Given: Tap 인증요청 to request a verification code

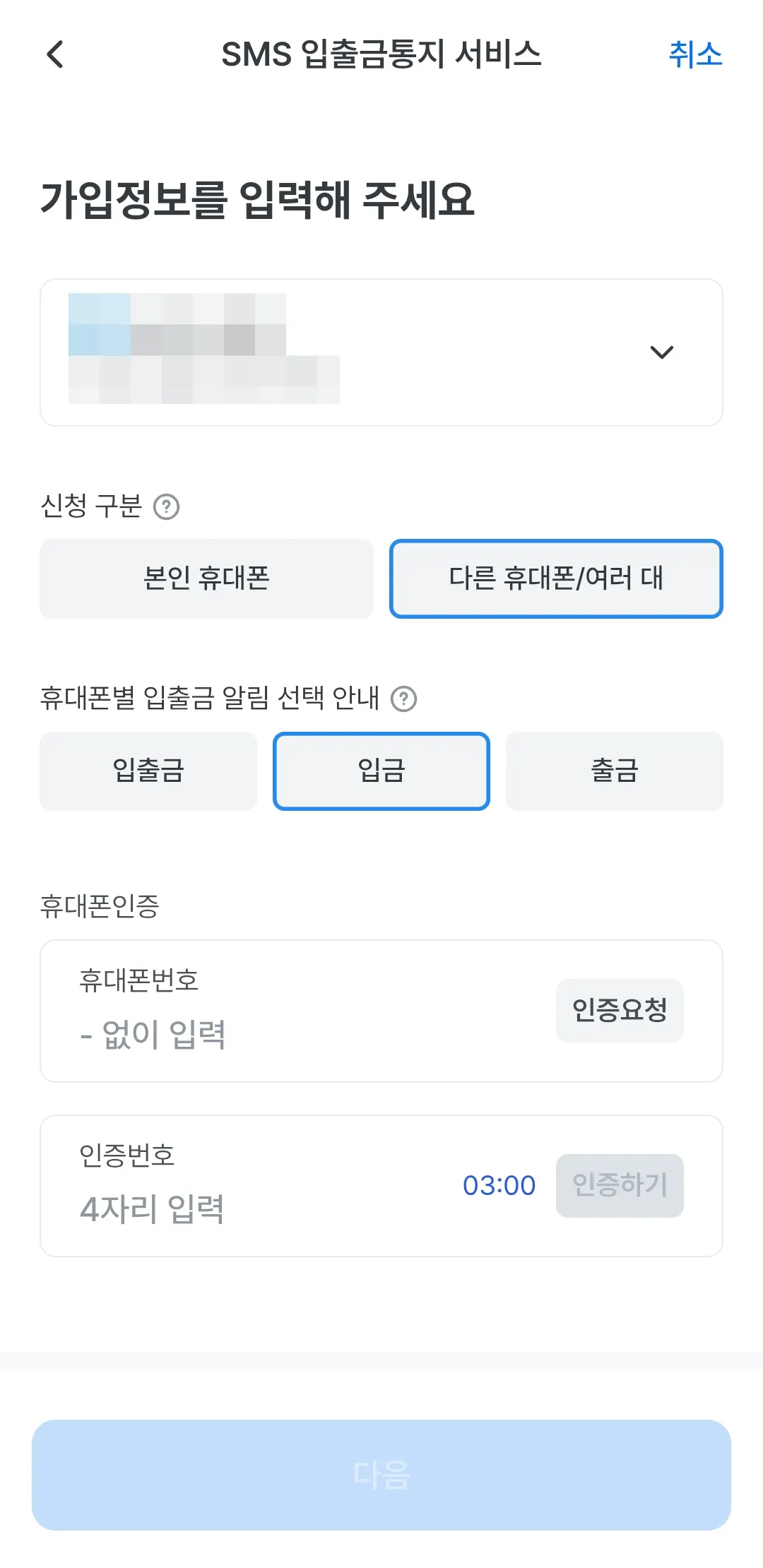Looking at the screenshot, I should pos(620,1010).
